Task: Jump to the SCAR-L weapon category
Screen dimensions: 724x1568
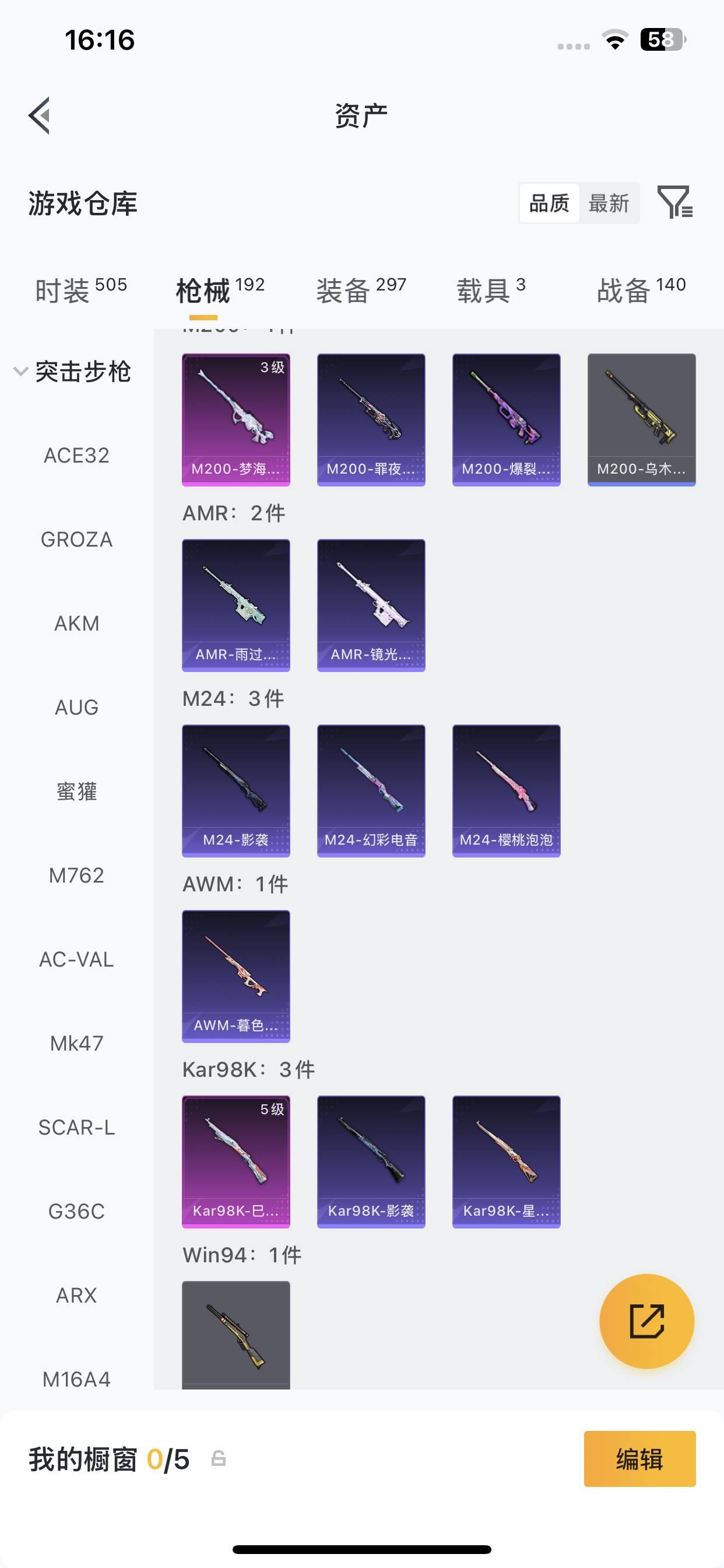Action: click(x=77, y=1128)
